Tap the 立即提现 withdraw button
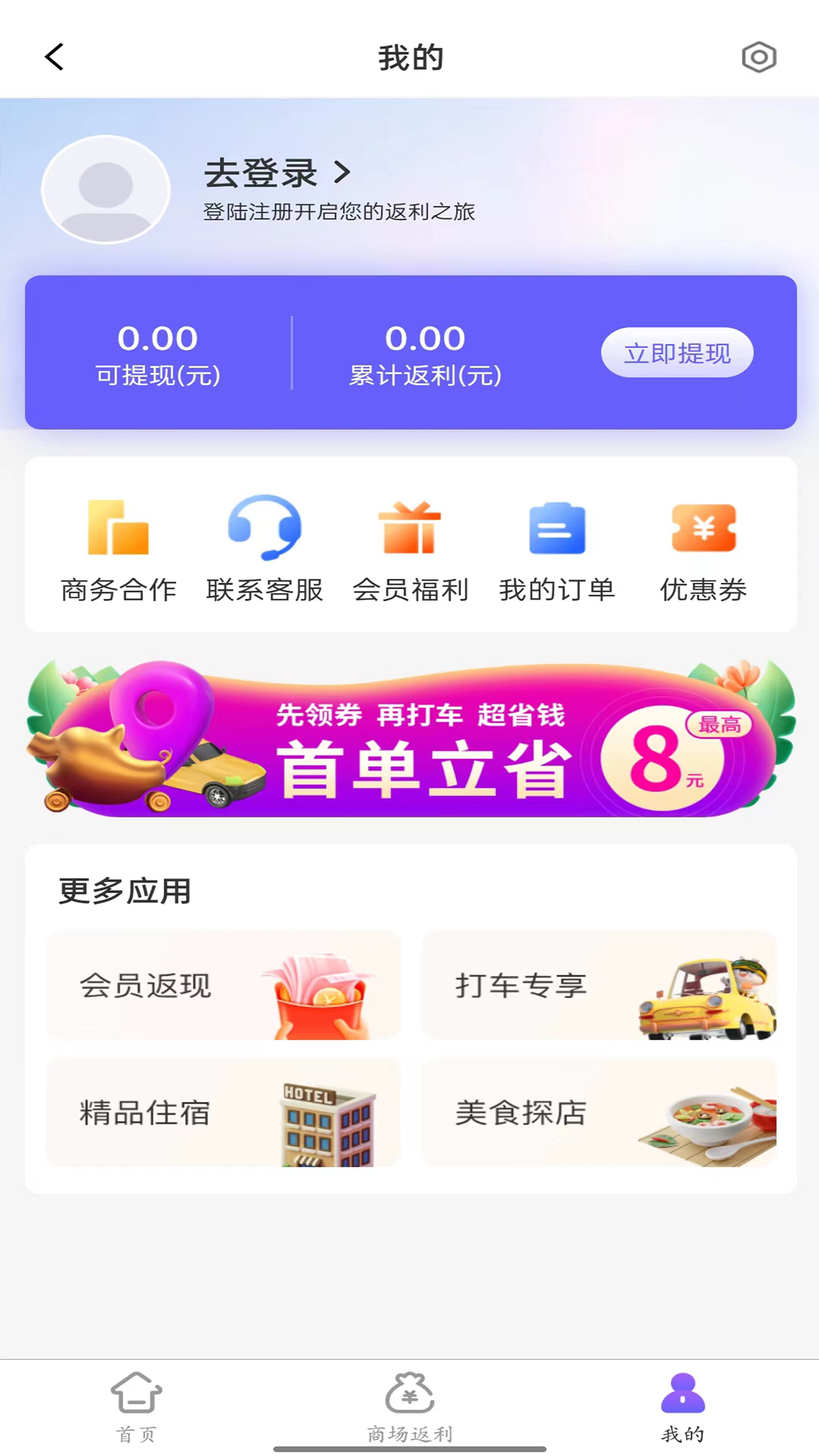This screenshot has width=819, height=1456. click(x=676, y=353)
